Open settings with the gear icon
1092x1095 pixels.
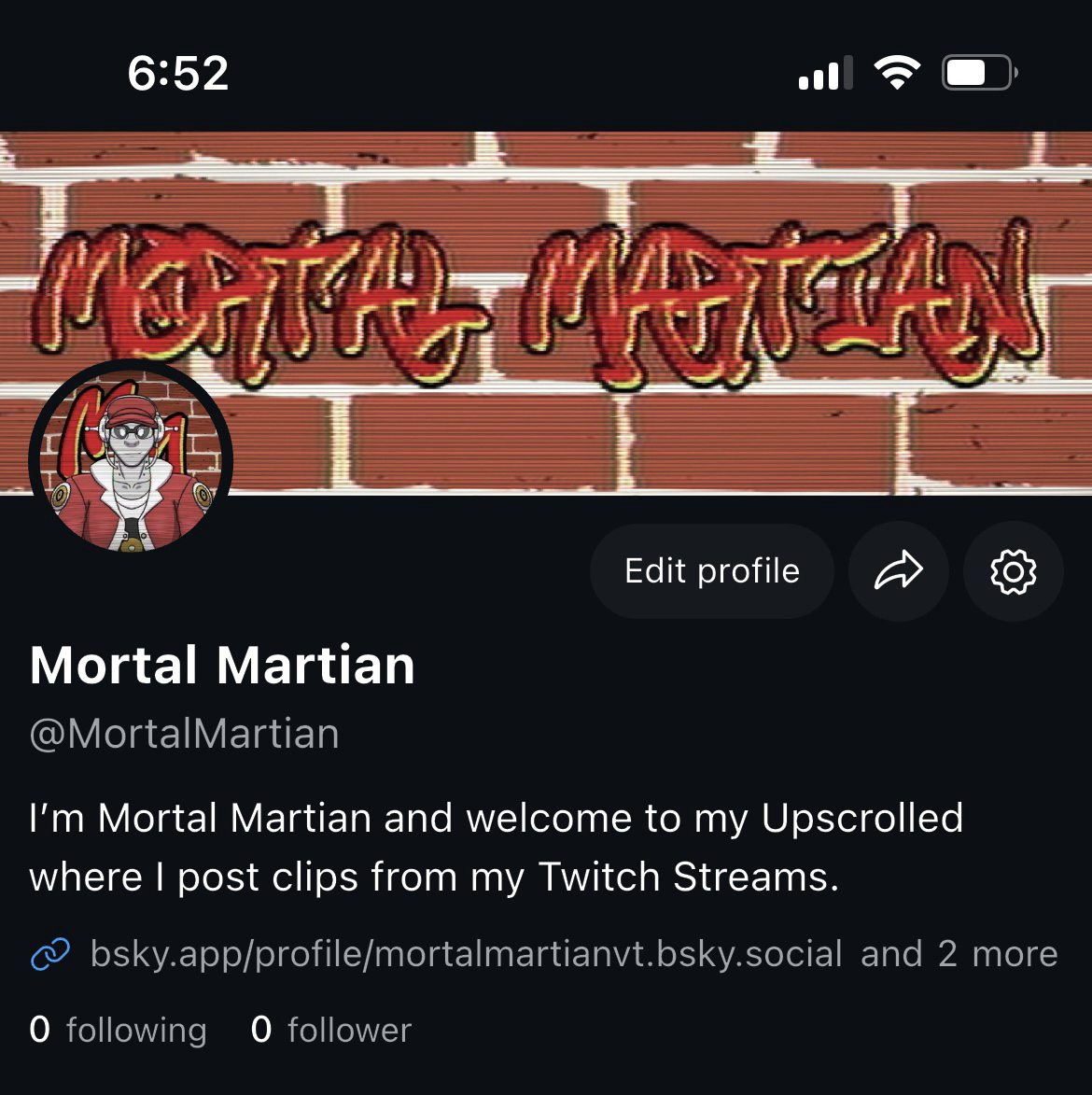(1013, 570)
